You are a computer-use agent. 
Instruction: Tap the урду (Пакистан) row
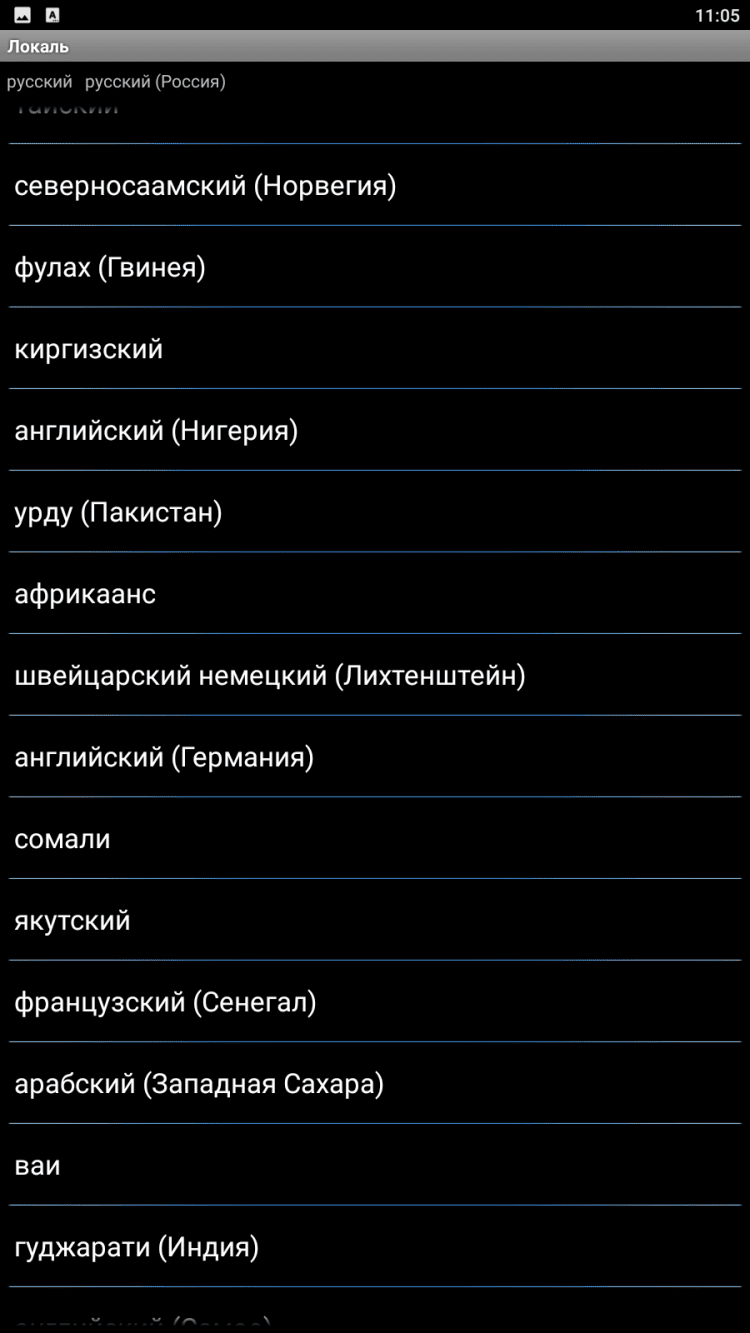coord(118,513)
